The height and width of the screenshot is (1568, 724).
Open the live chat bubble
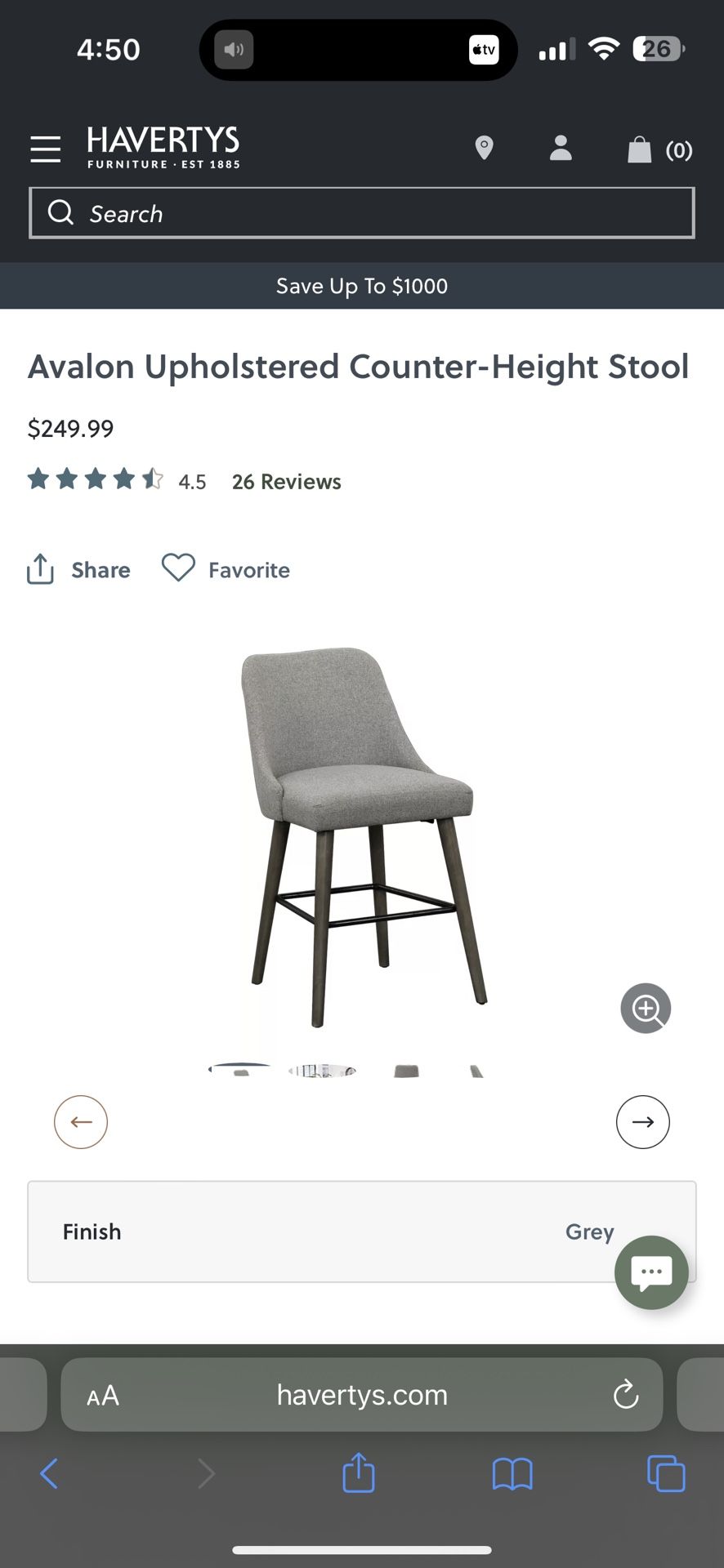click(x=651, y=1272)
